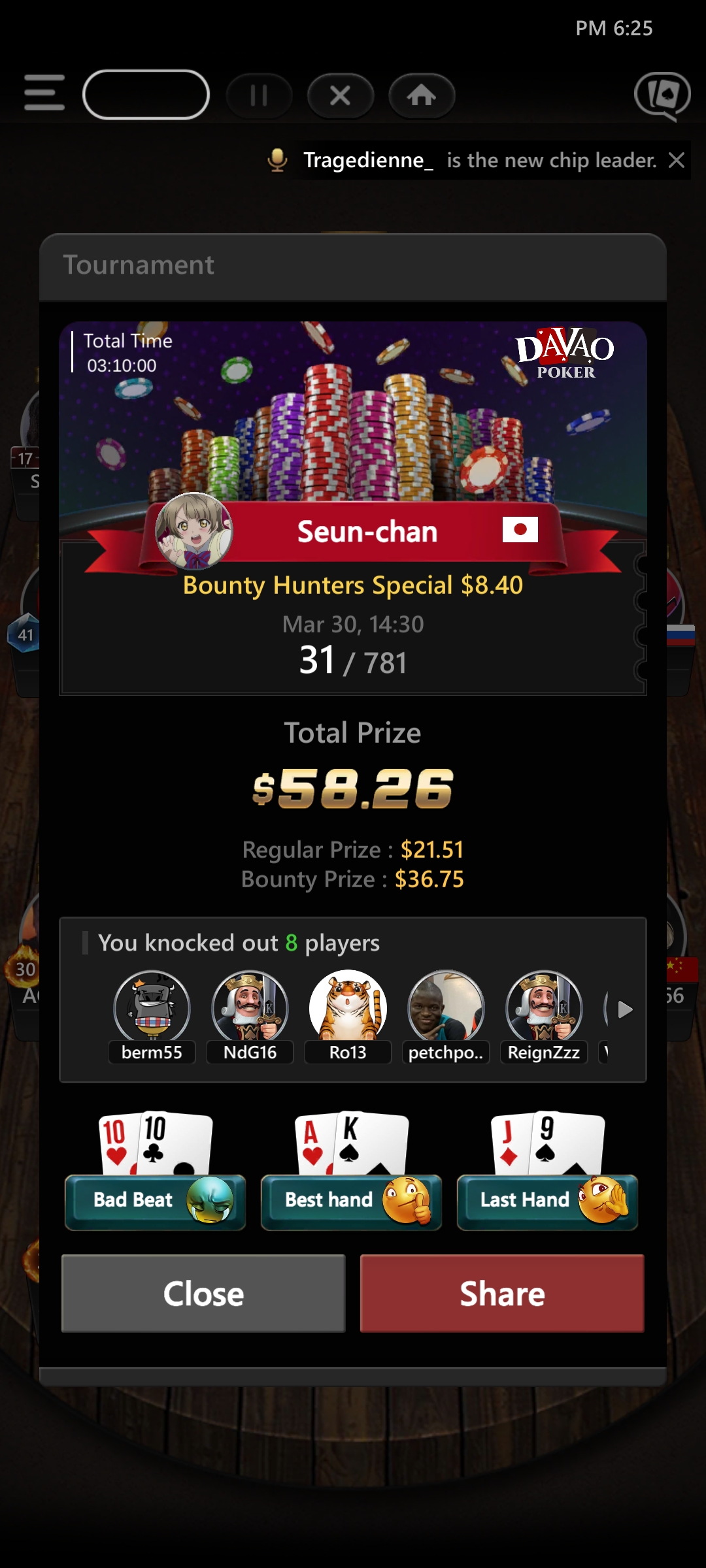View knocked out player berm55

click(152, 1008)
